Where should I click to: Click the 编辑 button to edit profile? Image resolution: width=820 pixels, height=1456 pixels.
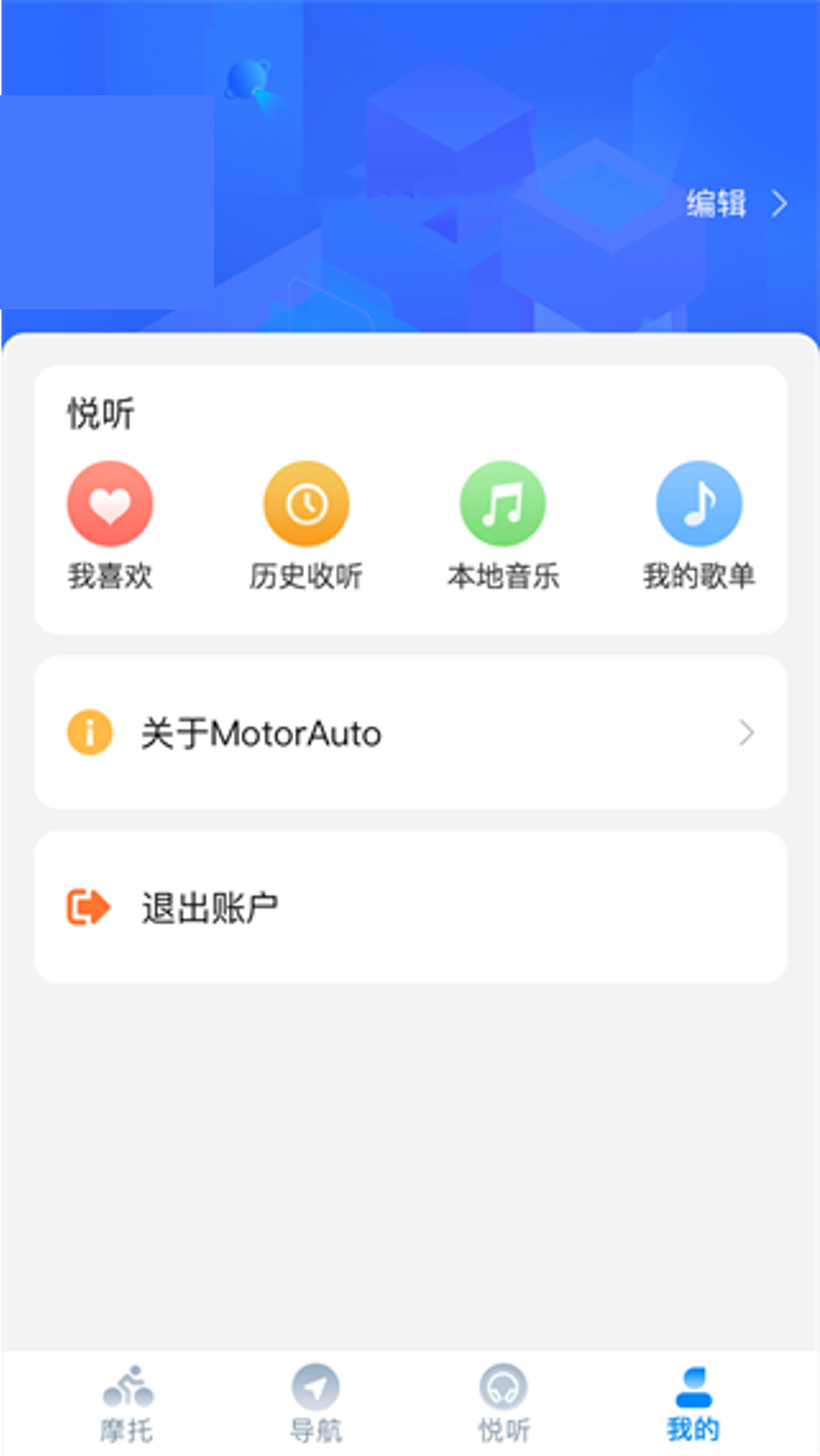click(x=715, y=203)
